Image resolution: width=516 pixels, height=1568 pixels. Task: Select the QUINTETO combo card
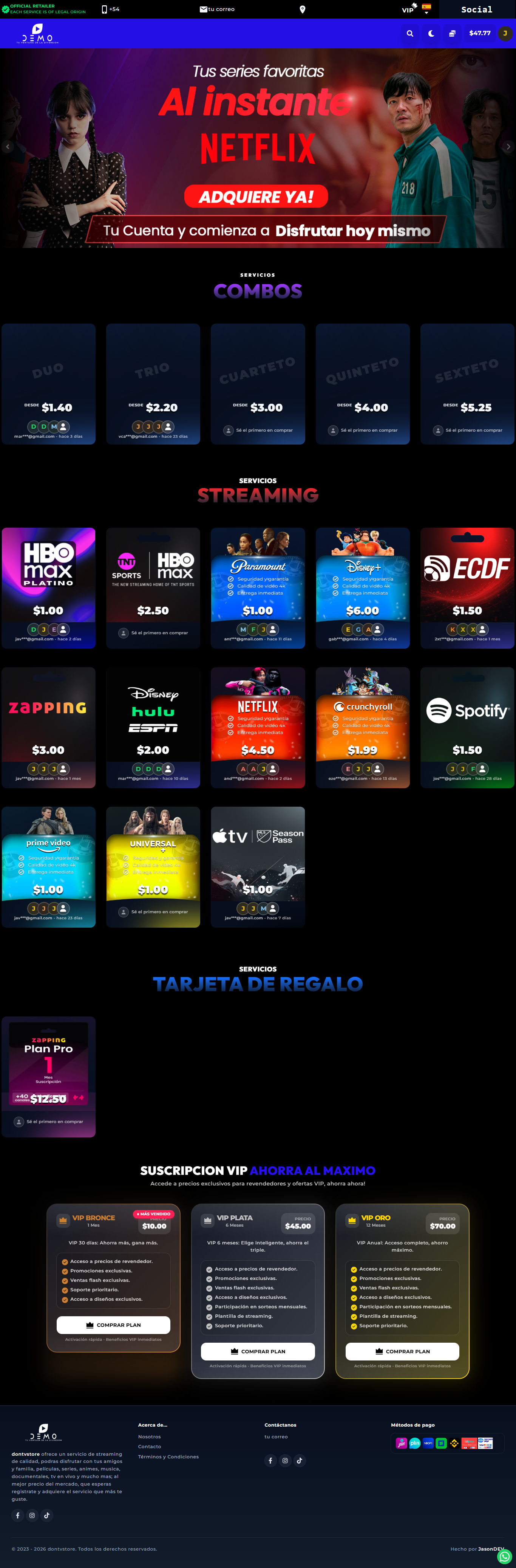tap(362, 383)
